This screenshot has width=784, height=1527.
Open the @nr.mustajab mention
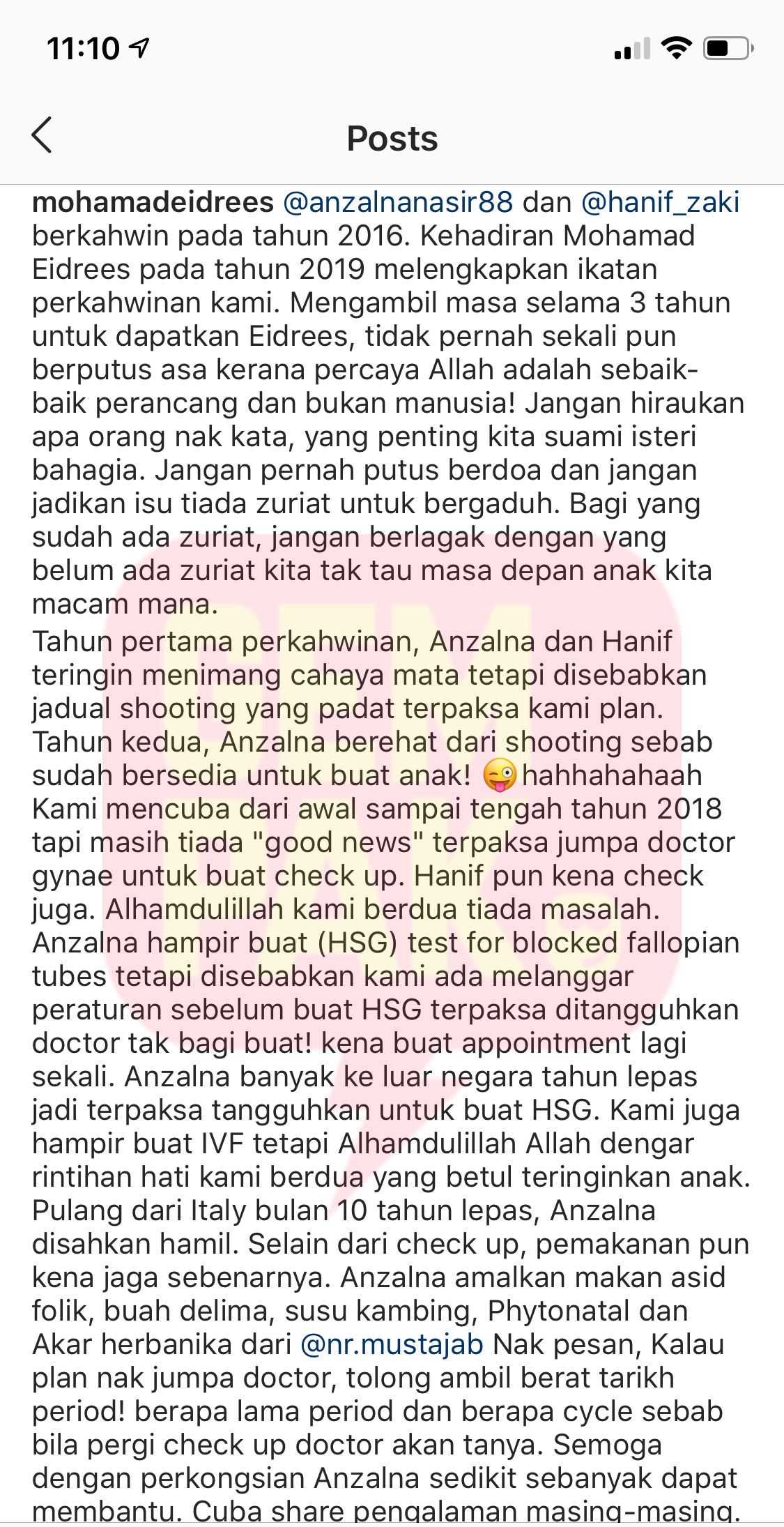(391, 1344)
